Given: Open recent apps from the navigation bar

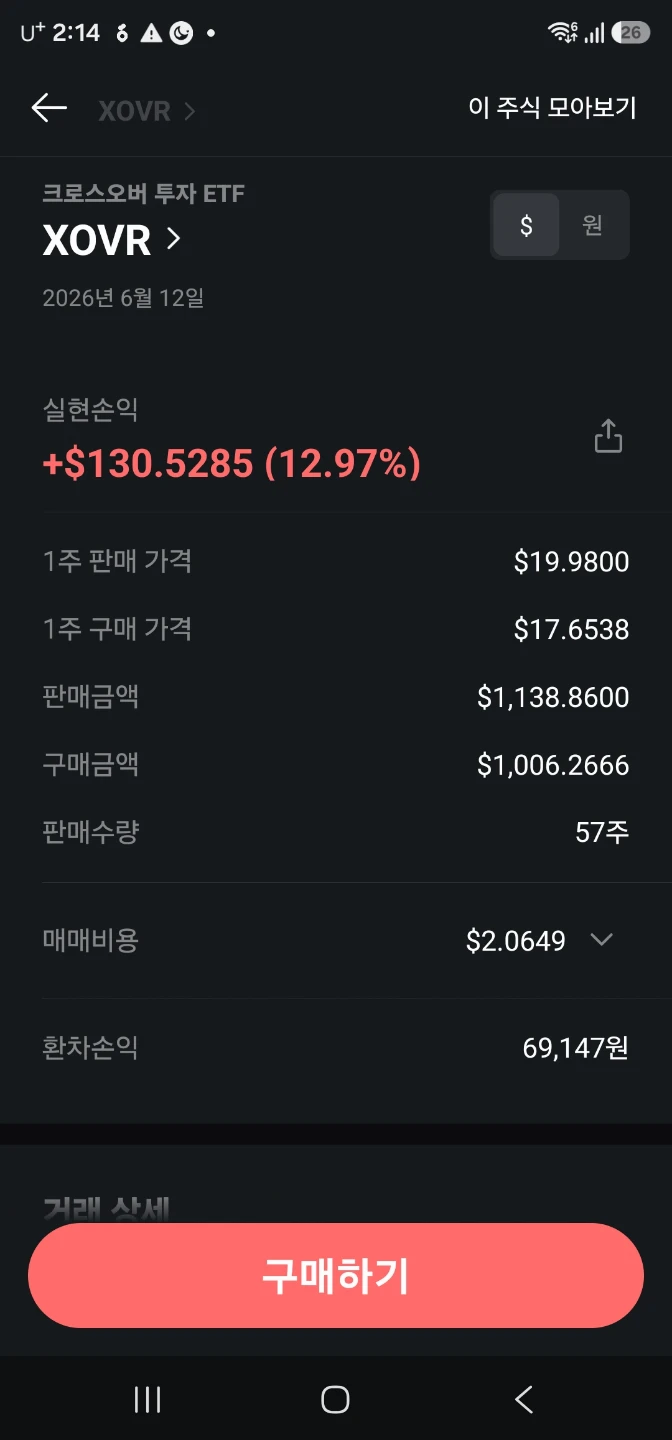Looking at the screenshot, I should [148, 1400].
